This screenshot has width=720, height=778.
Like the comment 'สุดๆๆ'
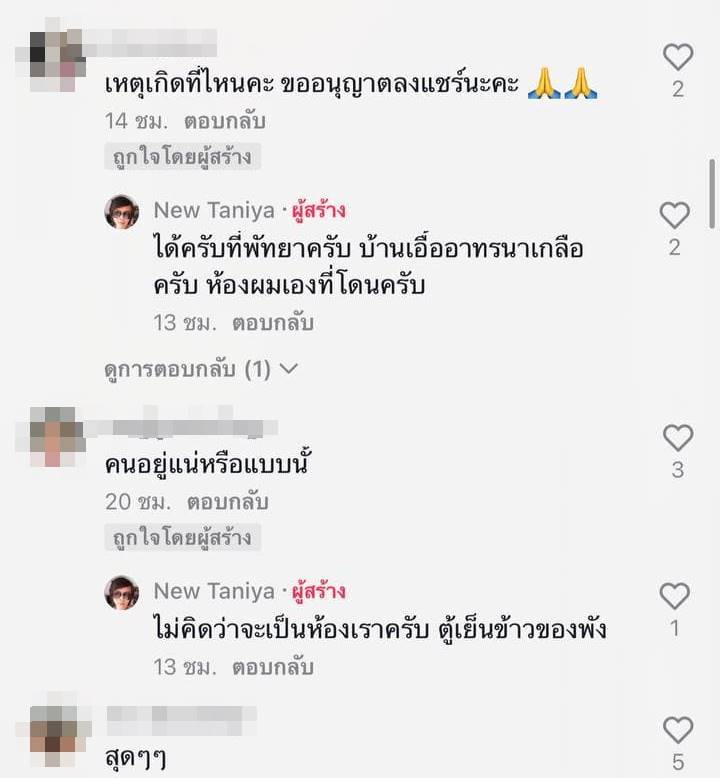(x=677, y=730)
